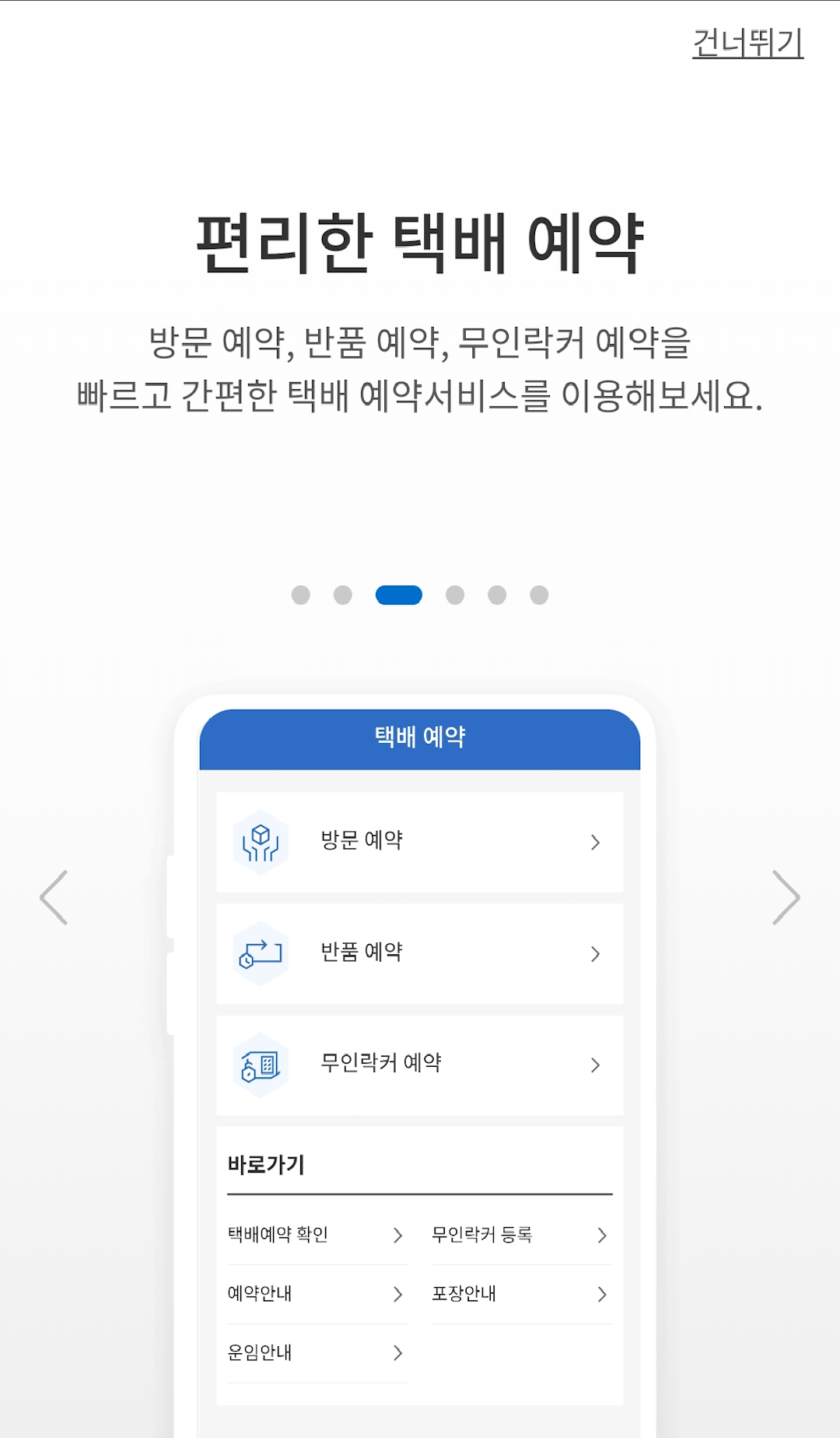Tap the 무인락커 예약 locker icon
Viewport: 840px width, 1438px height.
tap(261, 1064)
